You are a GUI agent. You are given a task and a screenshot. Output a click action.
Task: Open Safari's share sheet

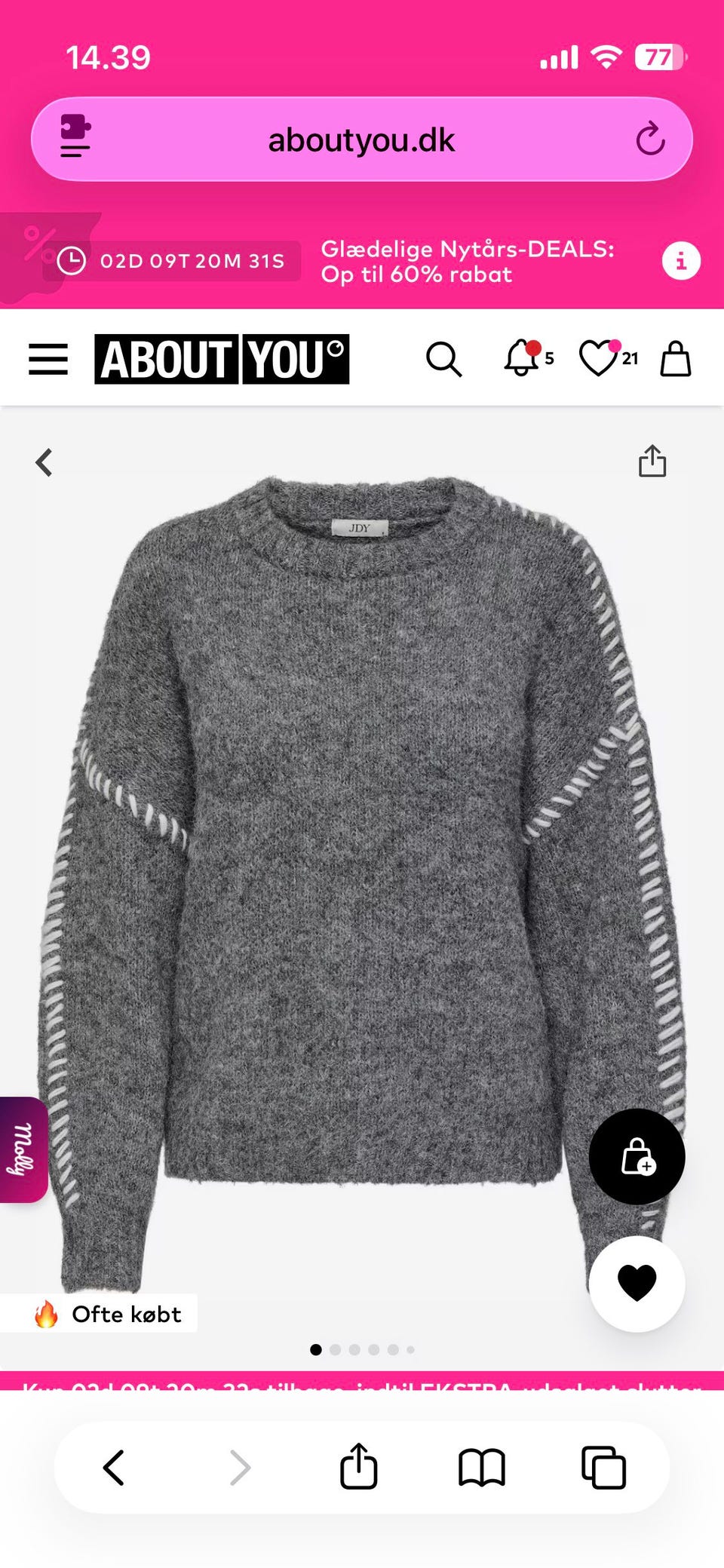(358, 1466)
